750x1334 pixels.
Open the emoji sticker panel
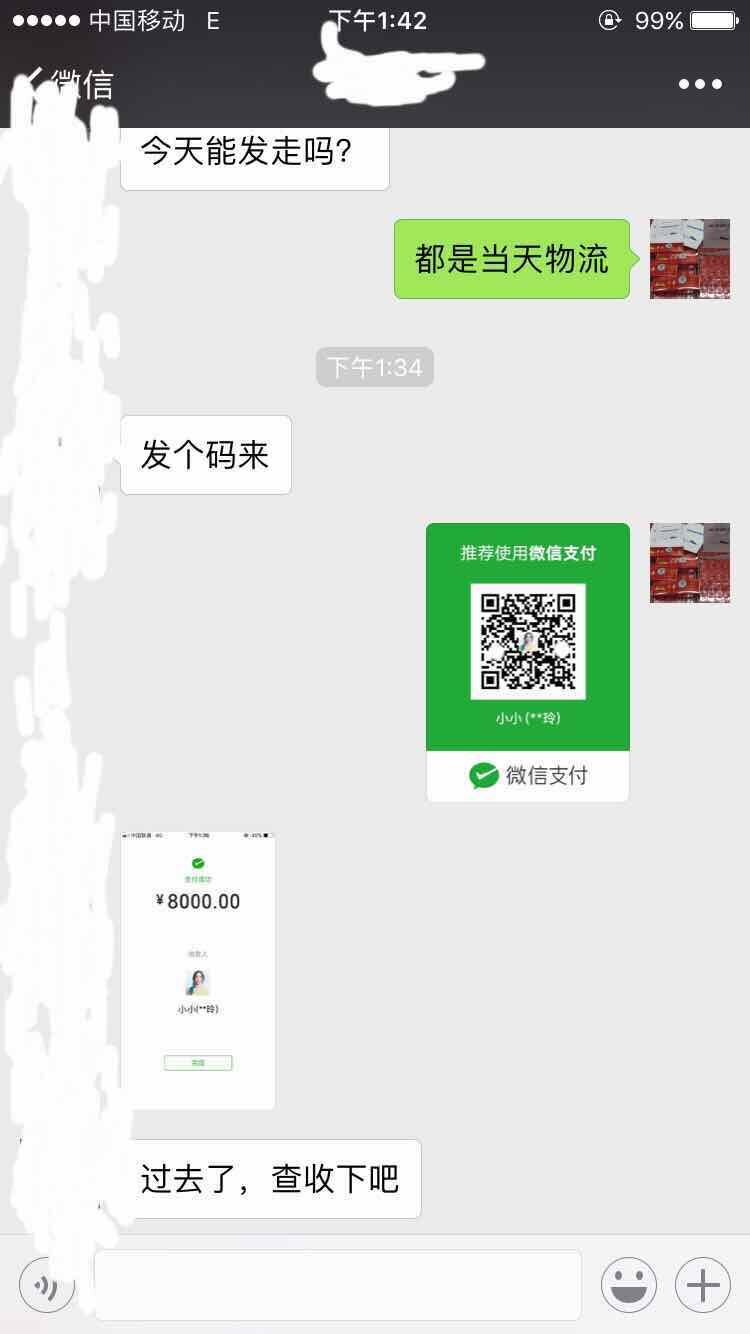pos(629,1284)
